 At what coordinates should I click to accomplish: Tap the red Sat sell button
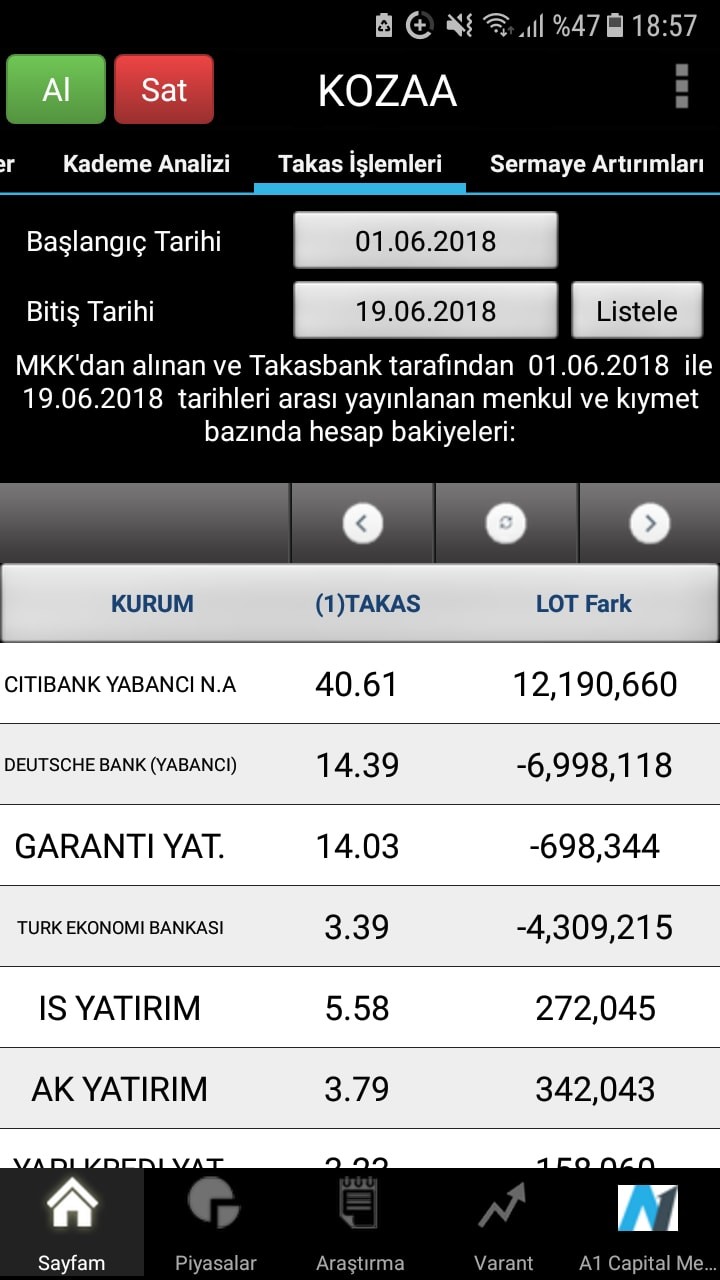[164, 90]
